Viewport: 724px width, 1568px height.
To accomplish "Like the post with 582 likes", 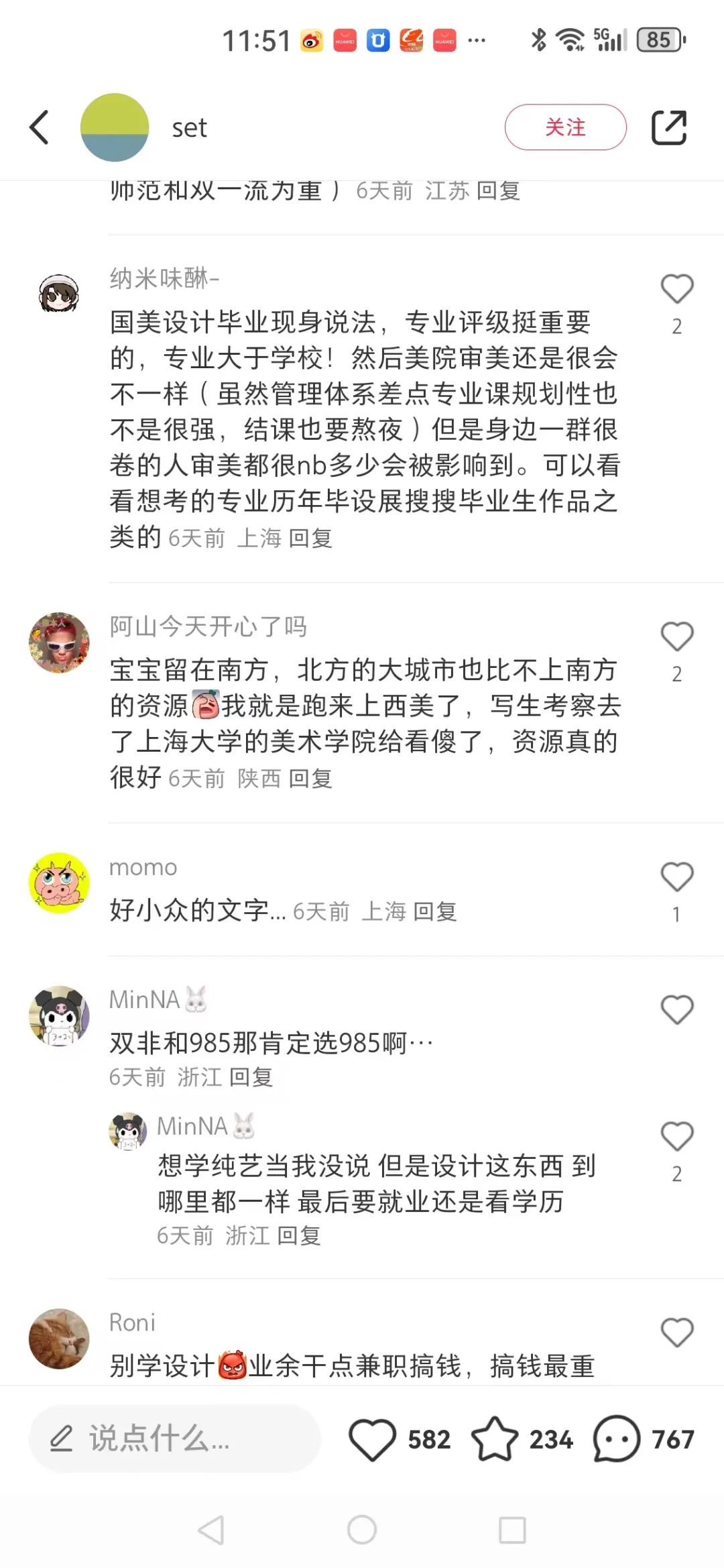I will 373,1439.
